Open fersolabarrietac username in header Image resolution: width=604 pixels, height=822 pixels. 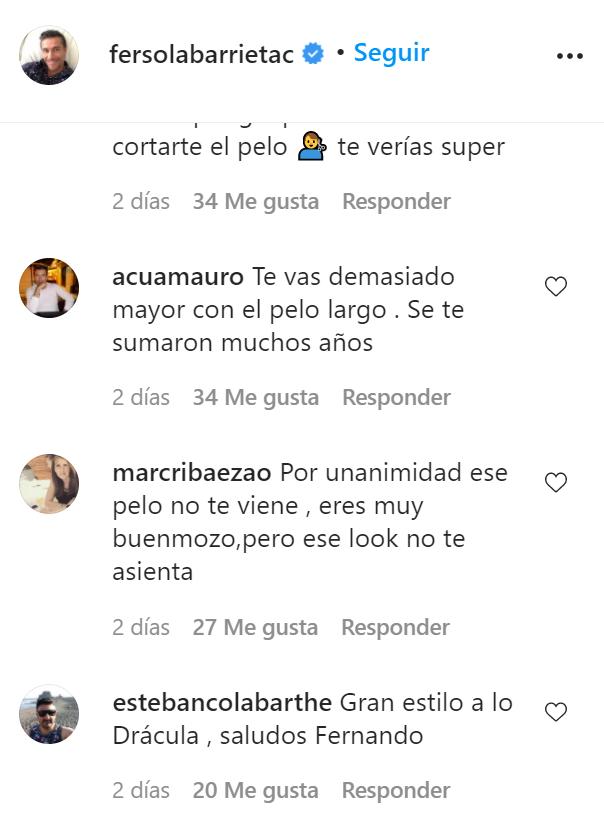(x=201, y=54)
